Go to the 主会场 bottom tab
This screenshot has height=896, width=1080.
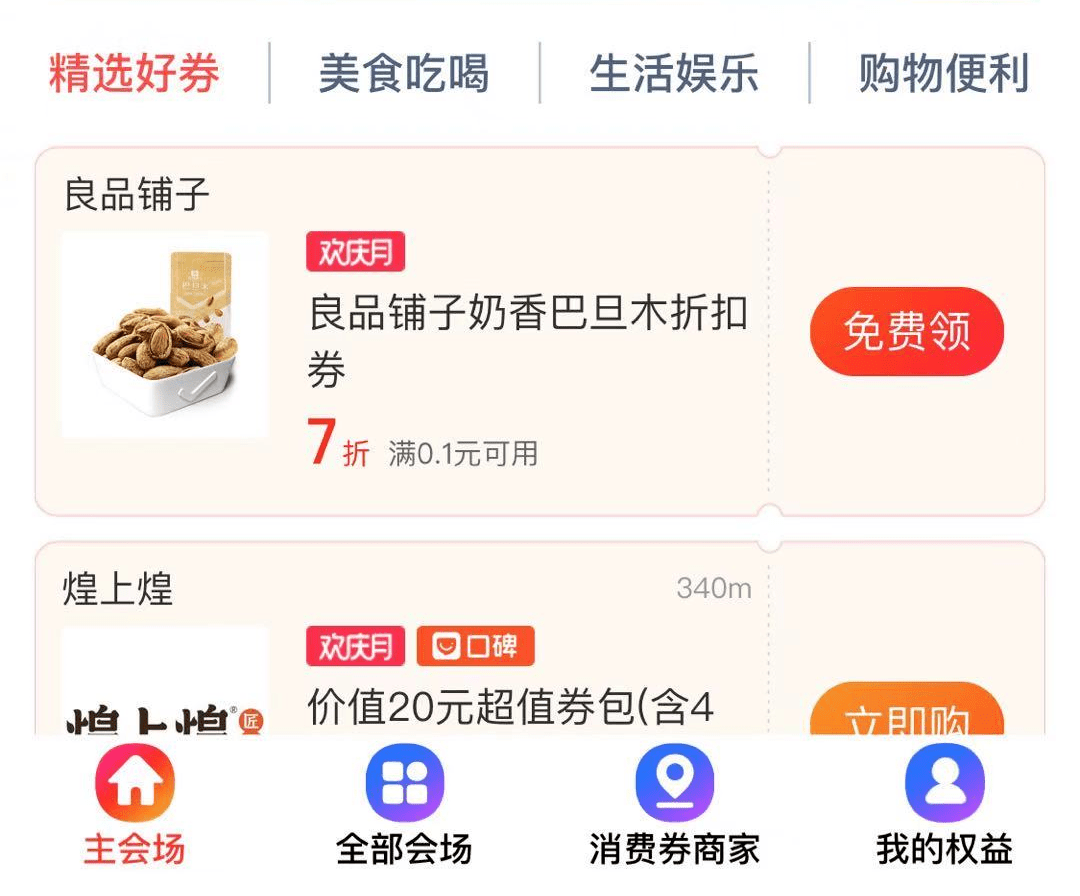(135, 807)
